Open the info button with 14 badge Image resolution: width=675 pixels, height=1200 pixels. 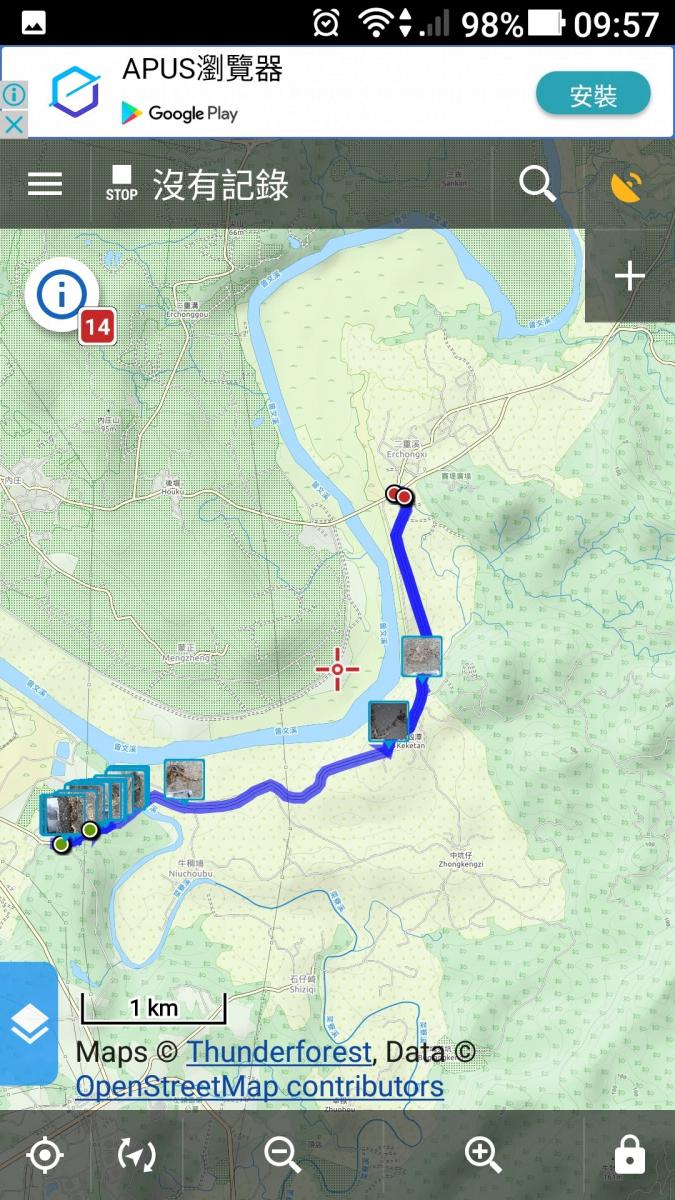pos(62,295)
